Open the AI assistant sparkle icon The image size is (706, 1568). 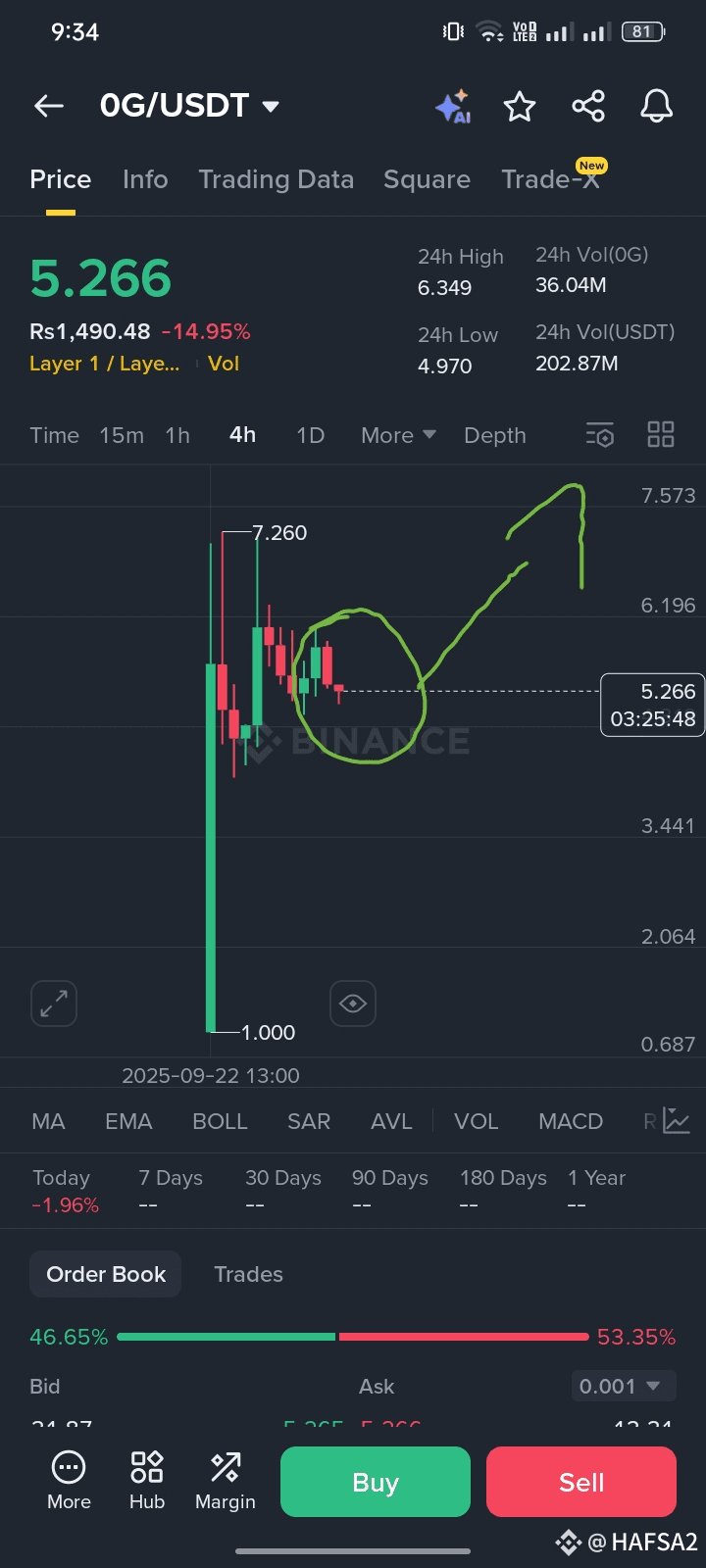pos(452,106)
